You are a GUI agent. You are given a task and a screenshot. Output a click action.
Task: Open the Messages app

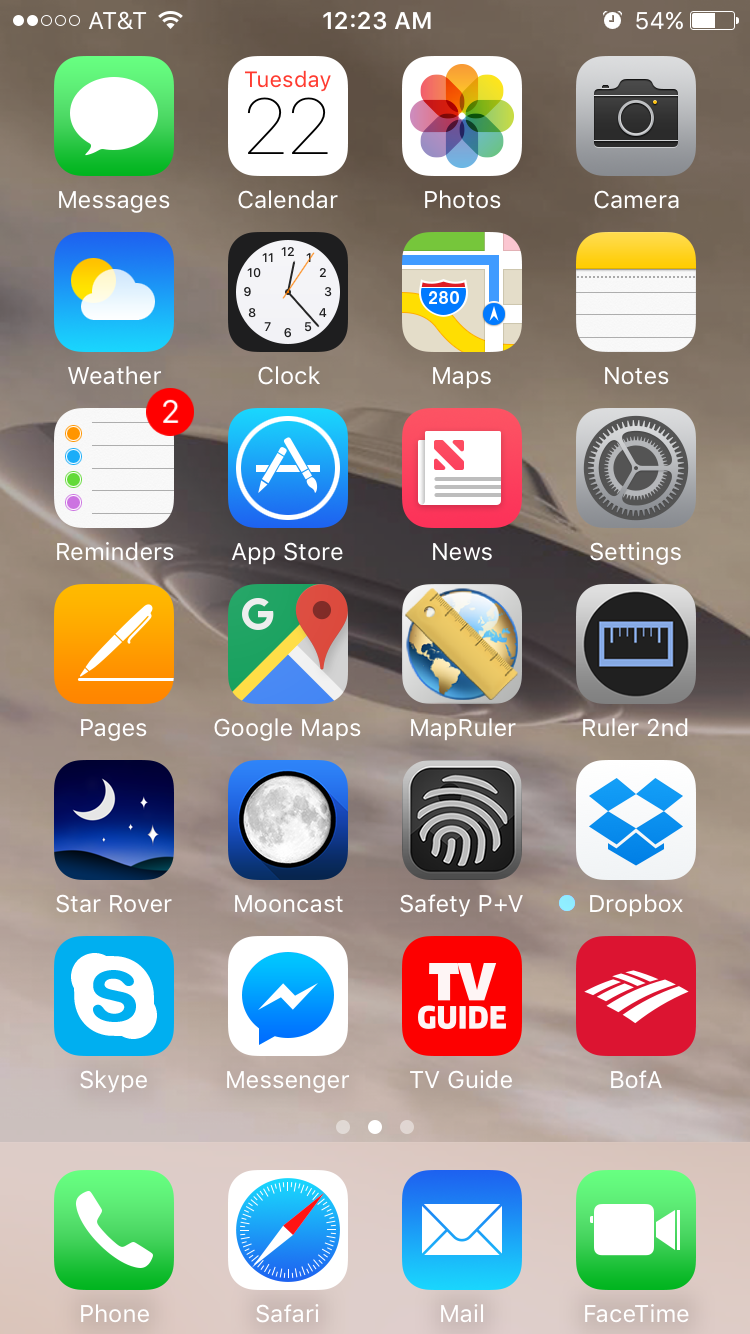pos(114,116)
